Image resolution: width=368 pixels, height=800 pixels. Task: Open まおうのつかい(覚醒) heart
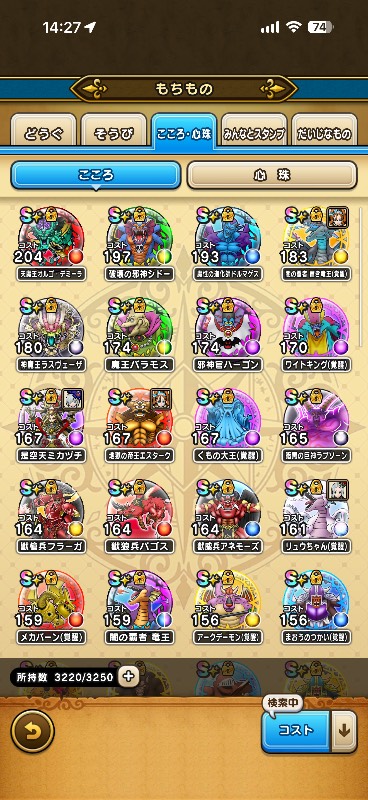click(316, 607)
